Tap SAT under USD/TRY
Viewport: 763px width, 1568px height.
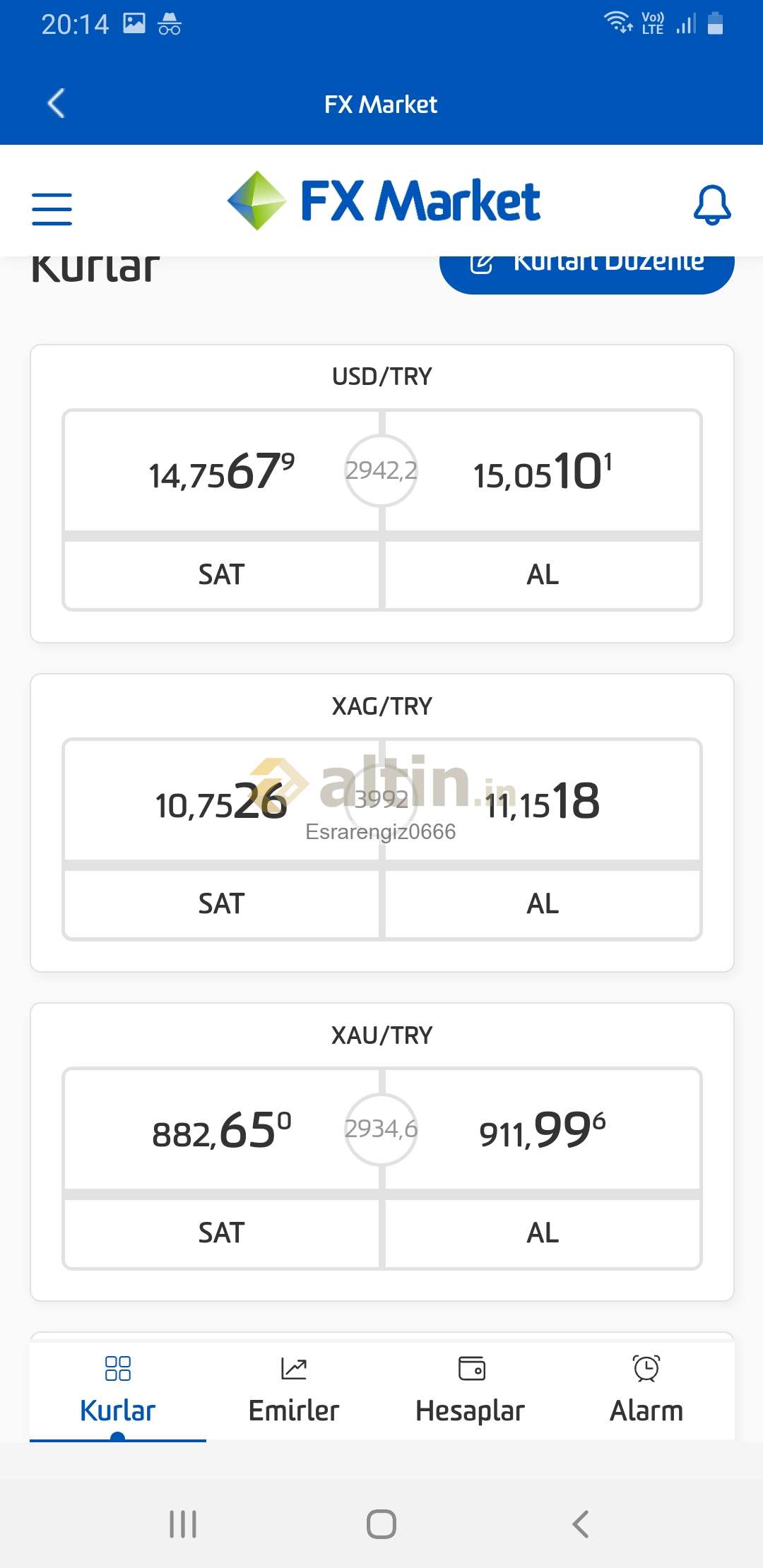point(221,574)
